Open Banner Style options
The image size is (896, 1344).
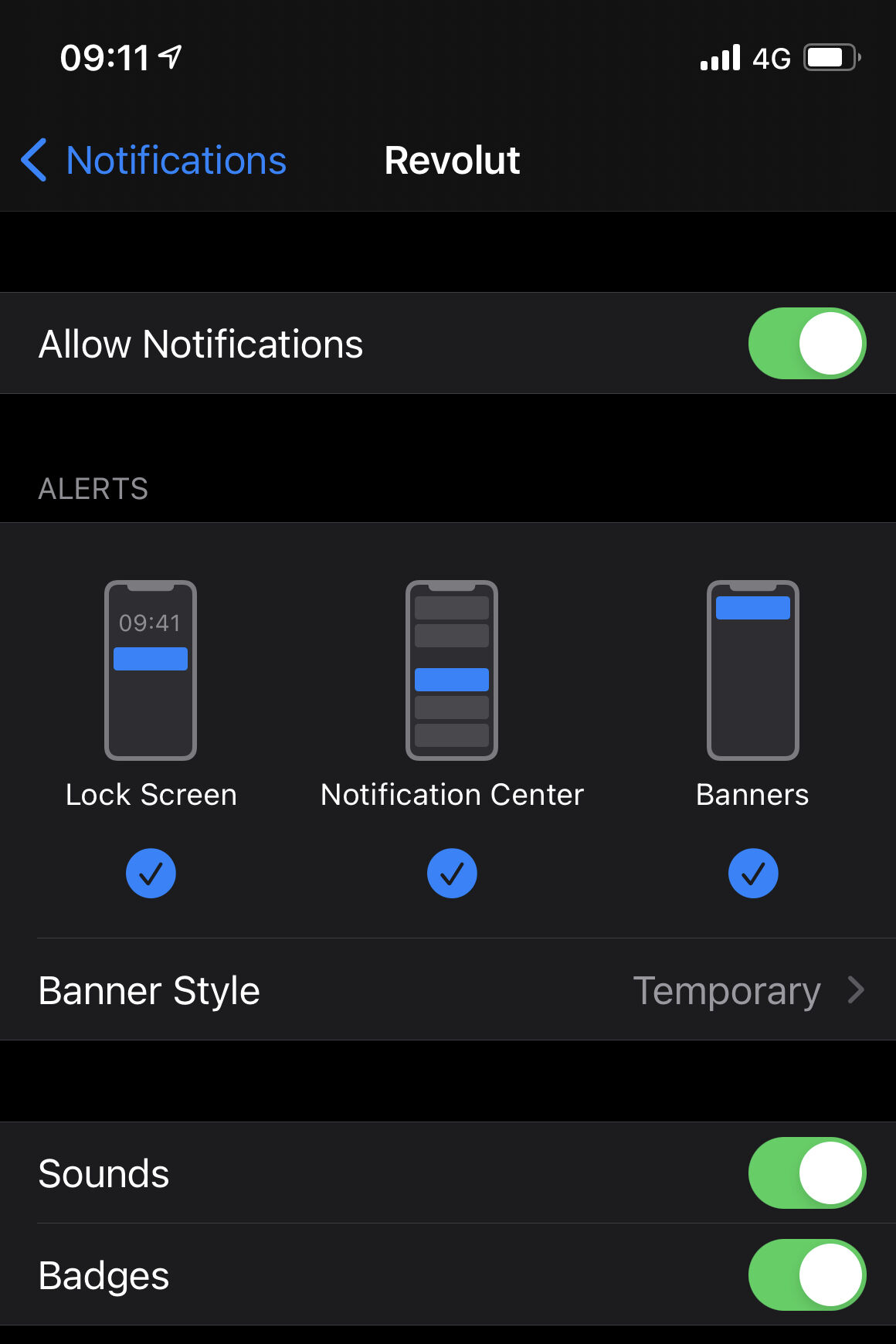coord(448,990)
